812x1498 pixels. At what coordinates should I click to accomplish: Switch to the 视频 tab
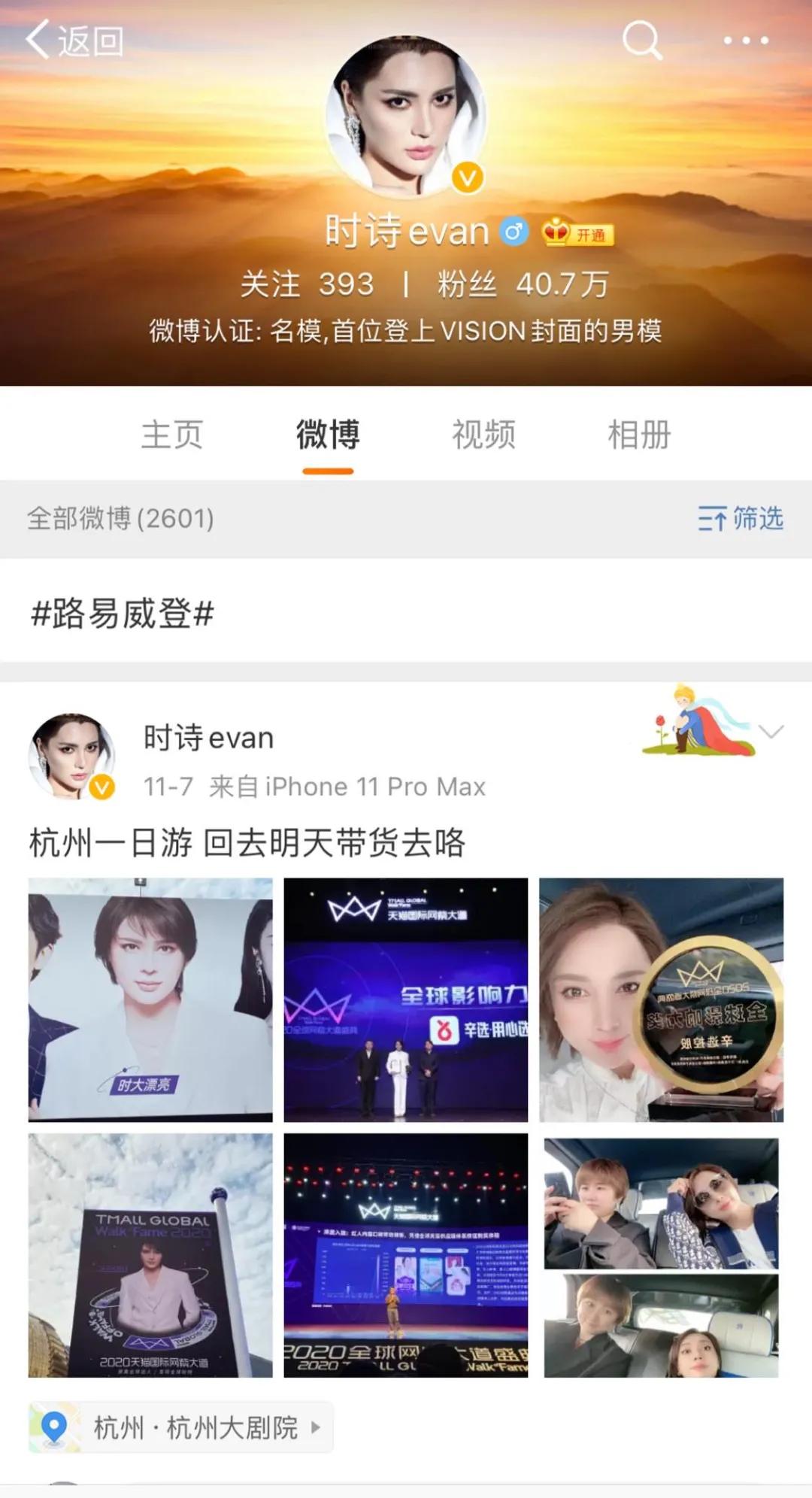click(485, 435)
